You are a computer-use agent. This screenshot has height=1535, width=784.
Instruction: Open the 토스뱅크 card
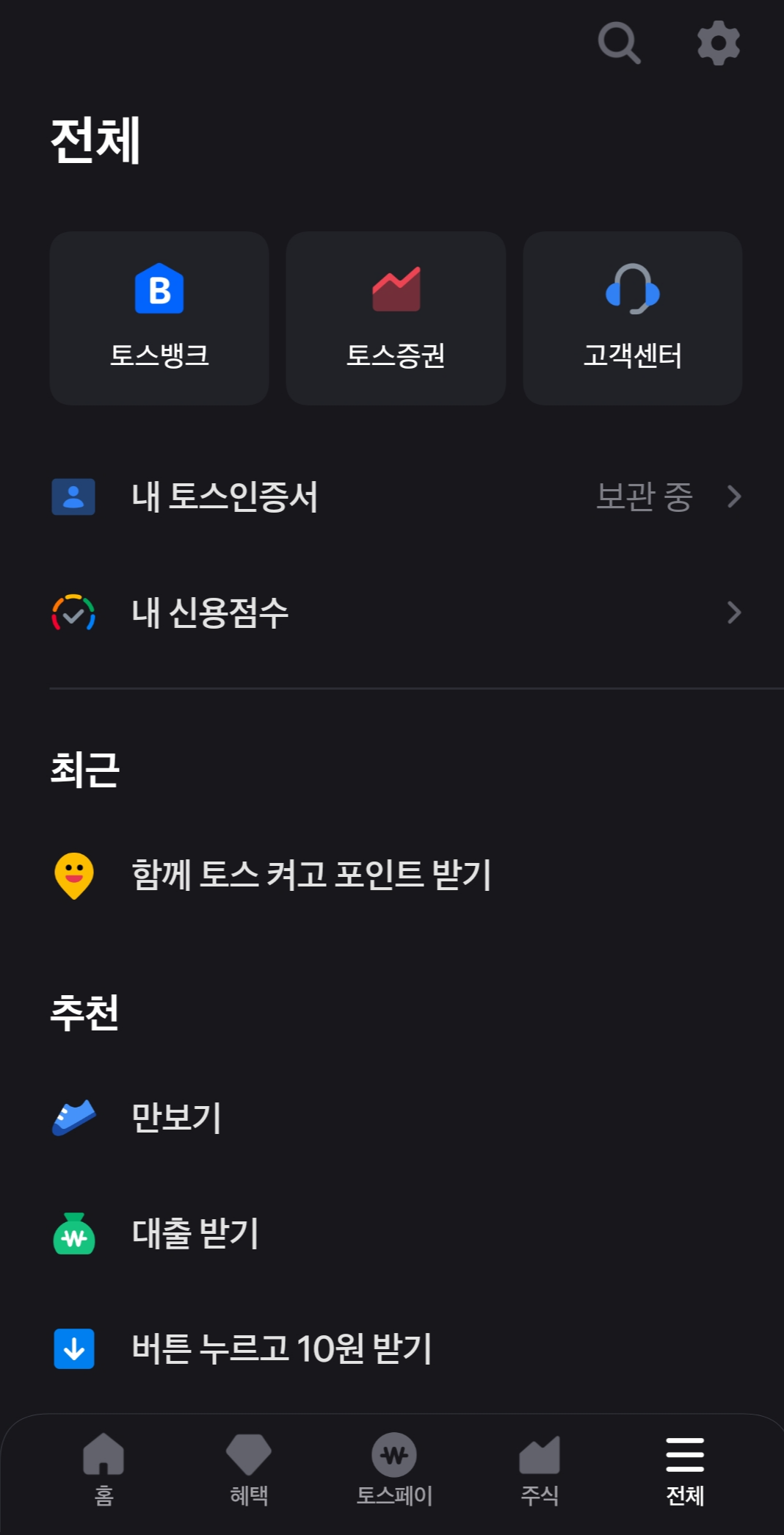[x=159, y=318]
